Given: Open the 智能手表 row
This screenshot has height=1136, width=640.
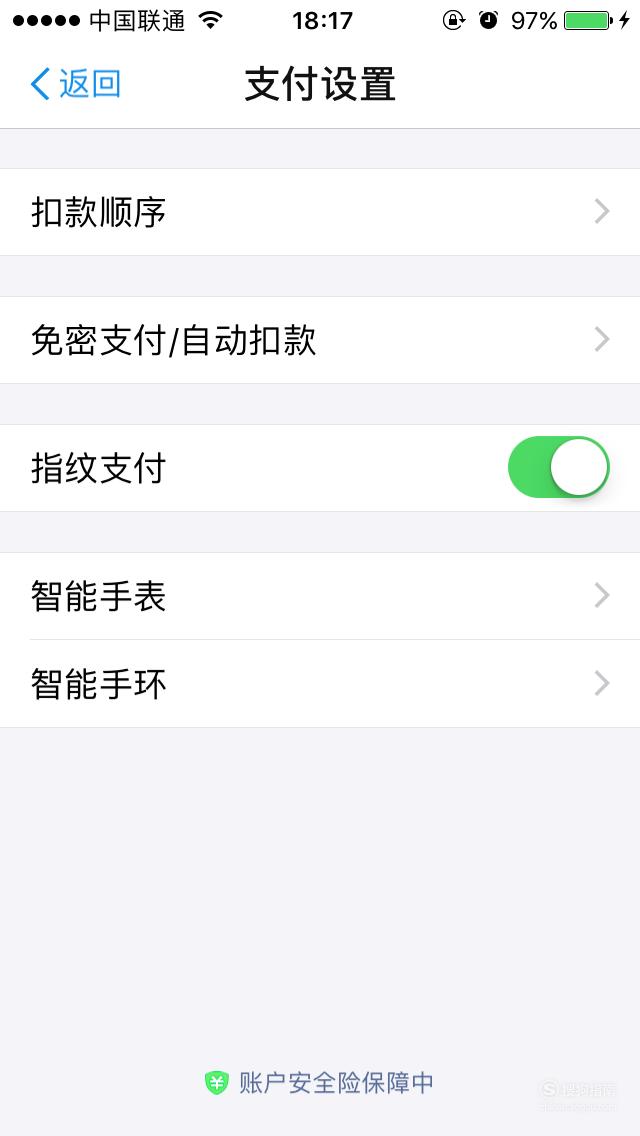Looking at the screenshot, I should click(320, 596).
